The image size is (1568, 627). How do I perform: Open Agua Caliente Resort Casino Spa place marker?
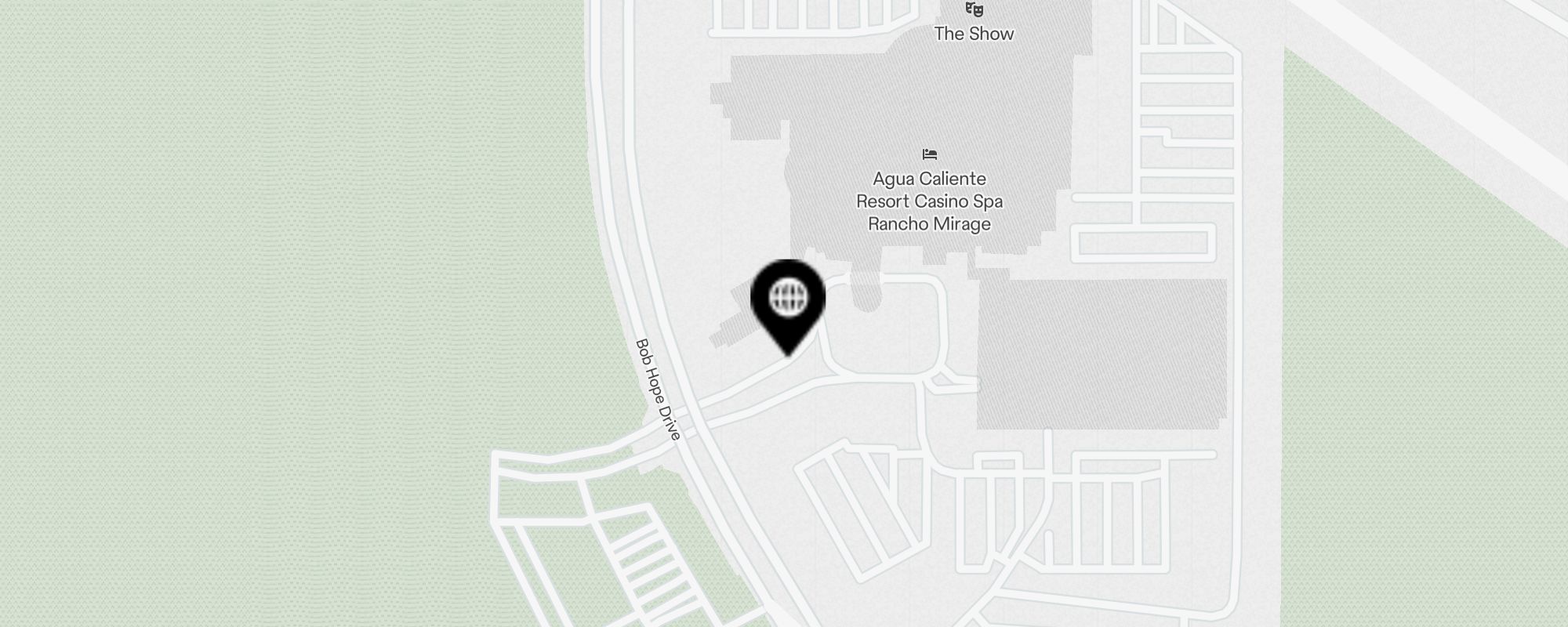(930, 155)
